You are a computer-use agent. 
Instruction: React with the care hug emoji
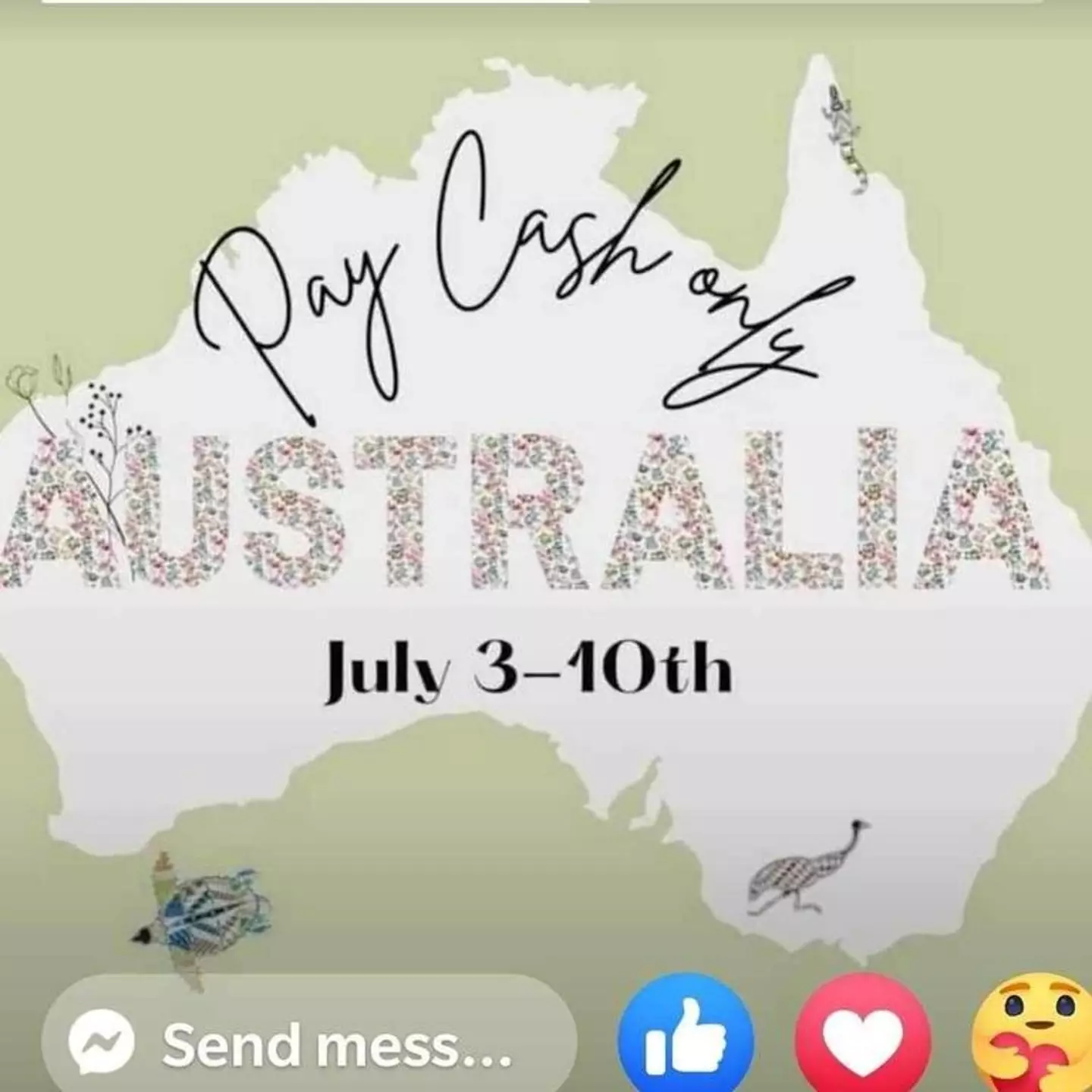pyautogui.click(x=1035, y=1043)
